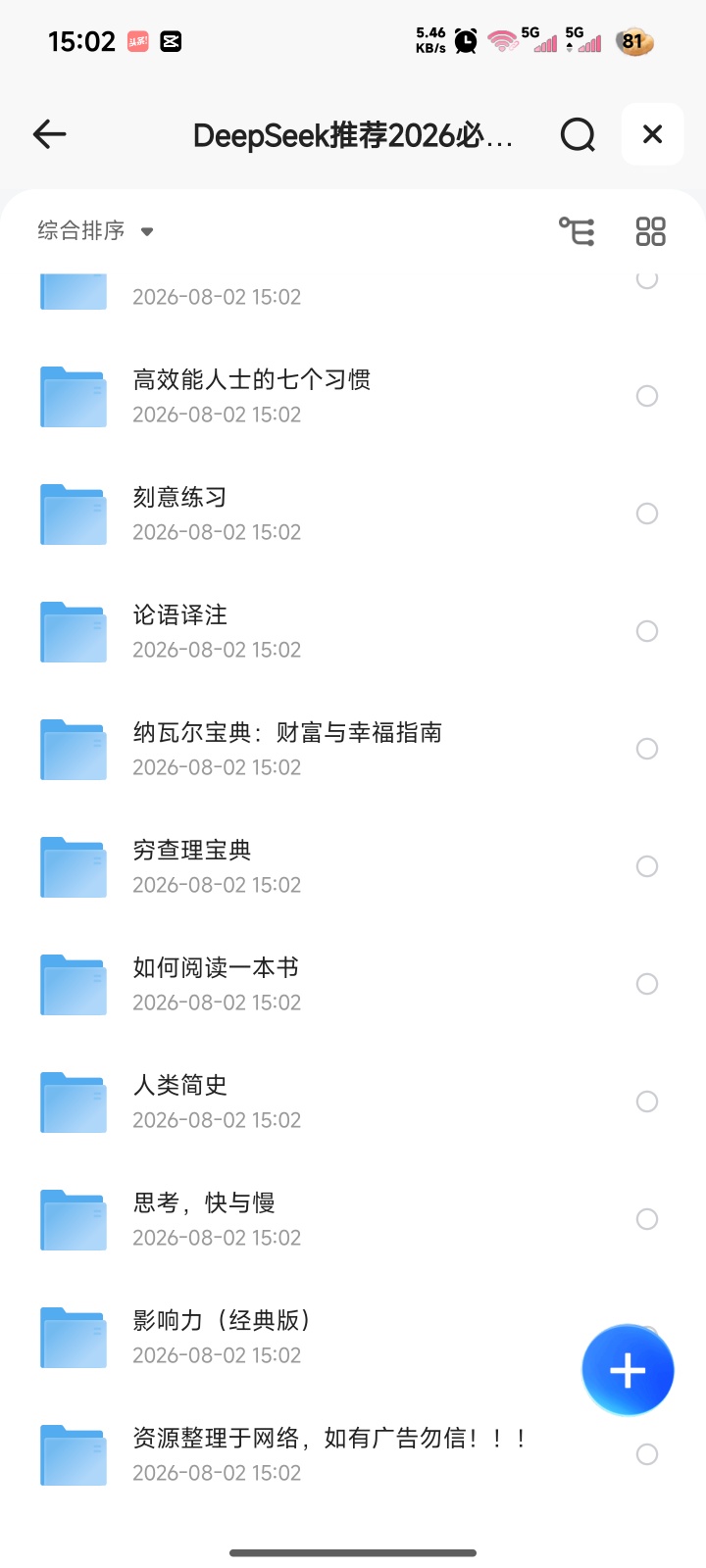
Task: Select the 思考，快与慢 folder checkbox
Action: [647, 1219]
